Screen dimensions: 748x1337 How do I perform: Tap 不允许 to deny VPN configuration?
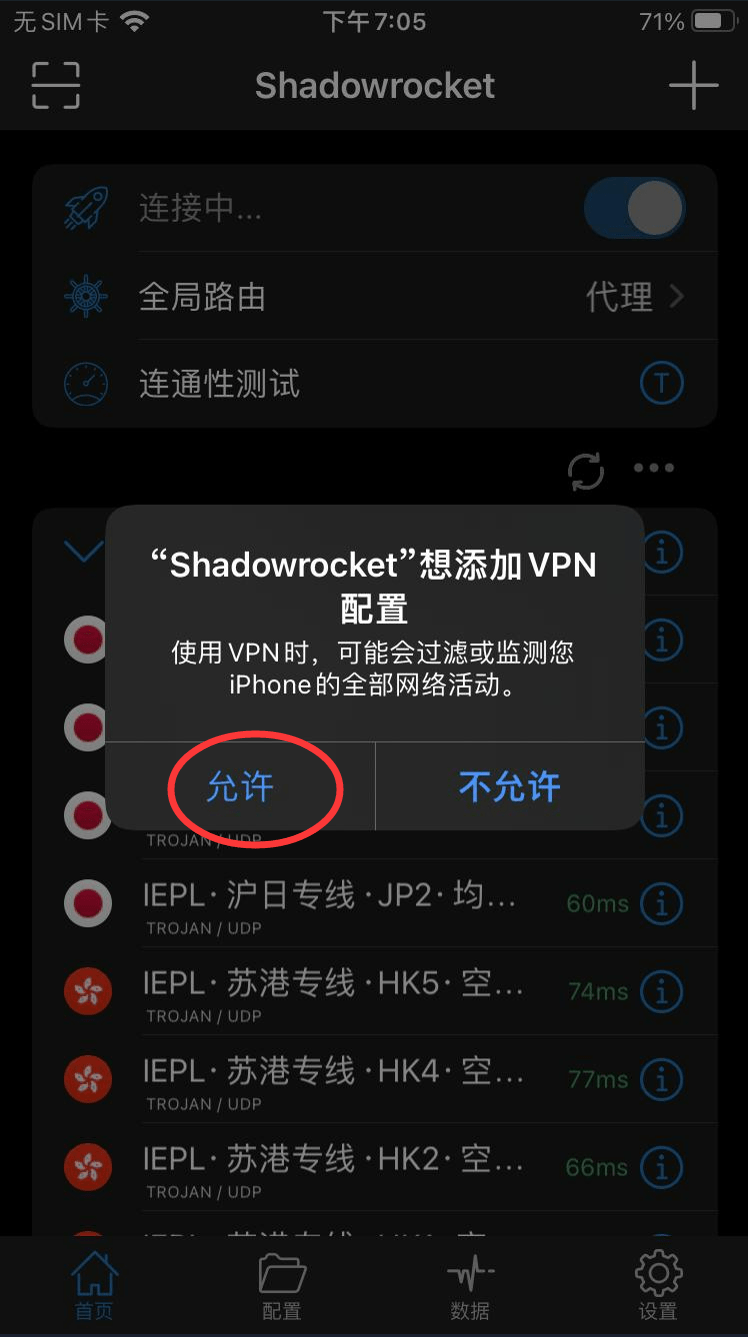coord(509,787)
